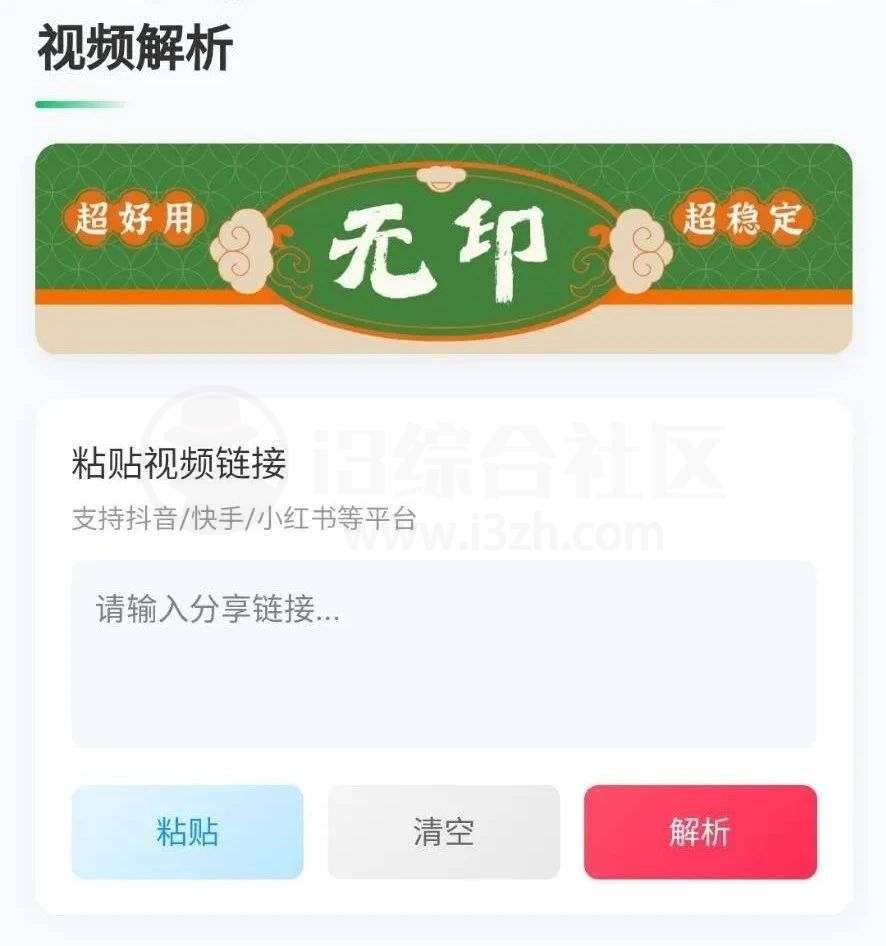Click the red 解析 parse button

[700, 831]
